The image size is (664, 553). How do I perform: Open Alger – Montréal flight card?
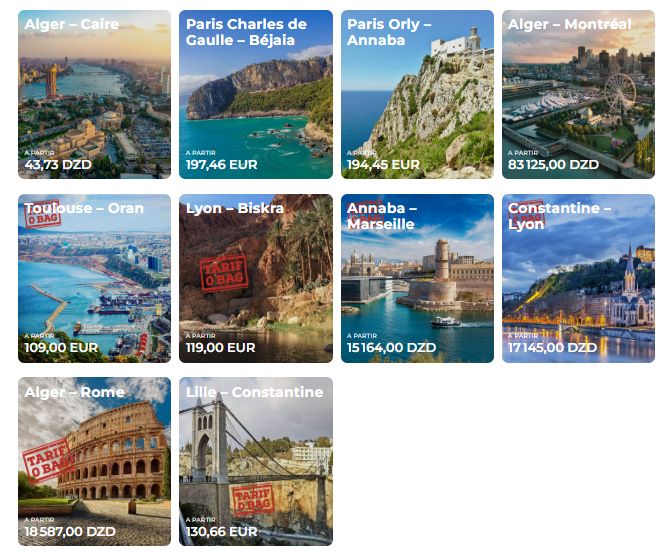coord(578,95)
